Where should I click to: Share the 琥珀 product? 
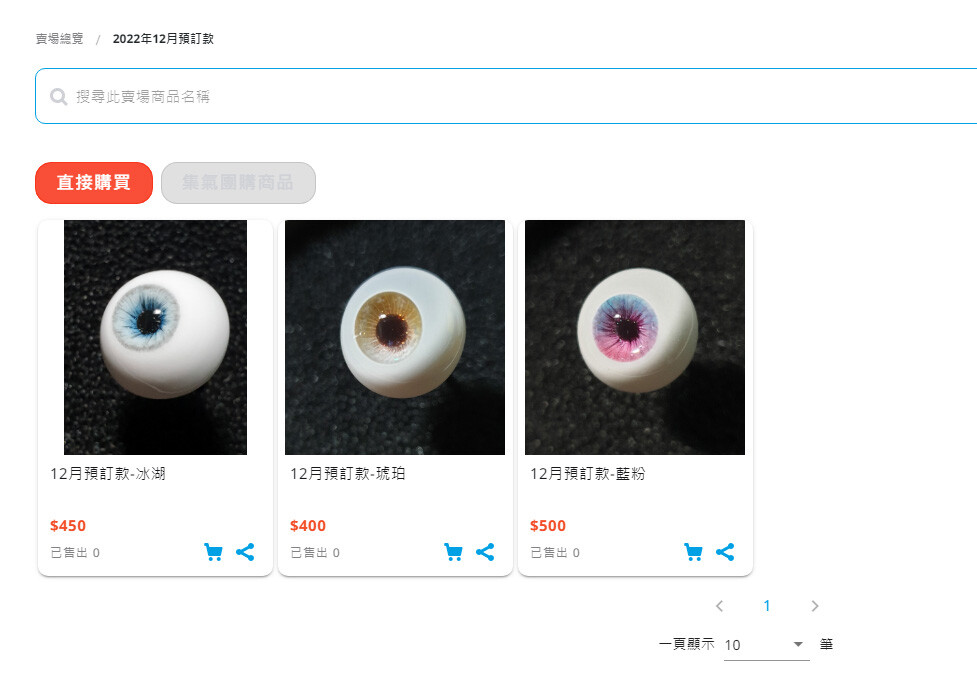point(485,552)
